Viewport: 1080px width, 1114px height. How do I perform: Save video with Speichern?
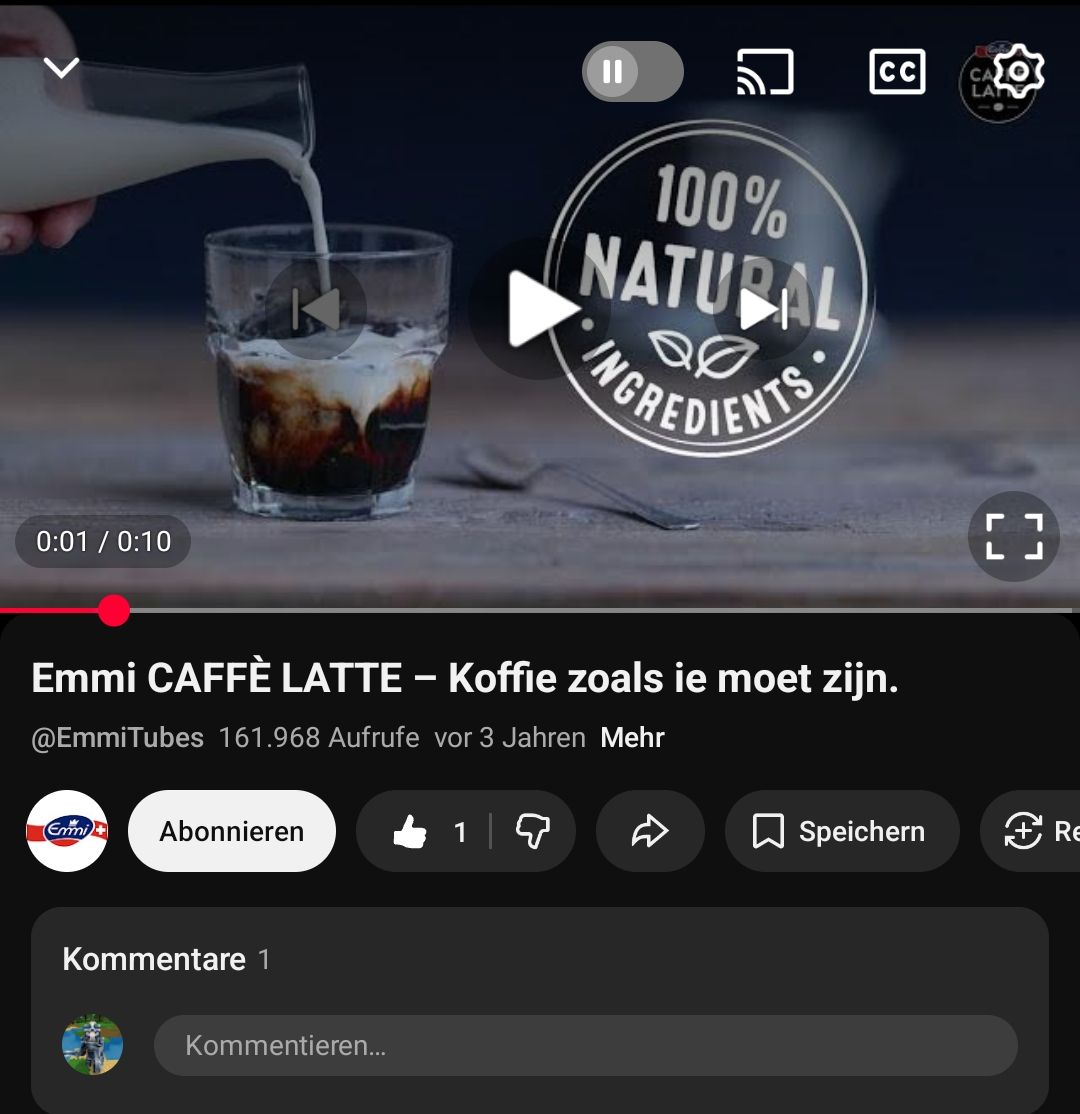[x=842, y=831]
